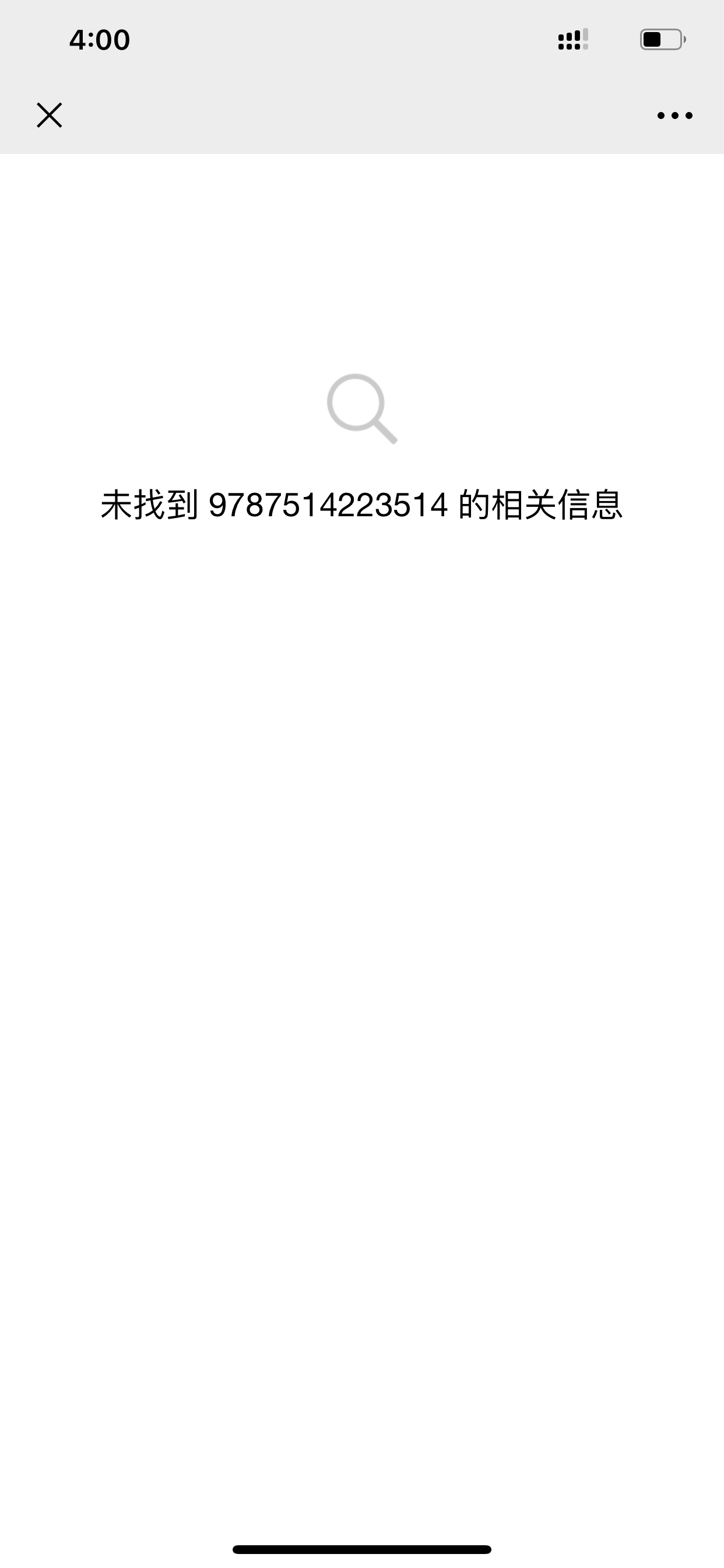Viewport: 724px width, 1568px height.
Task: Close the search result page
Action: click(50, 115)
